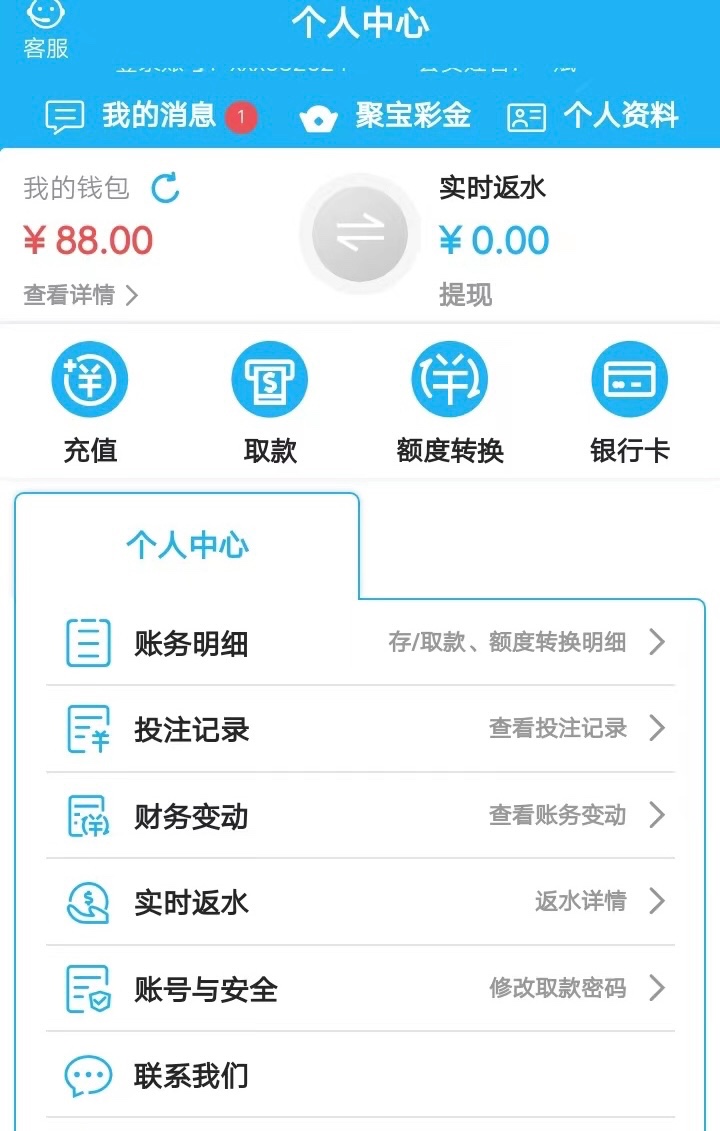The width and height of the screenshot is (720, 1131).
Task: Open 客服 customer service
Action: point(46,30)
